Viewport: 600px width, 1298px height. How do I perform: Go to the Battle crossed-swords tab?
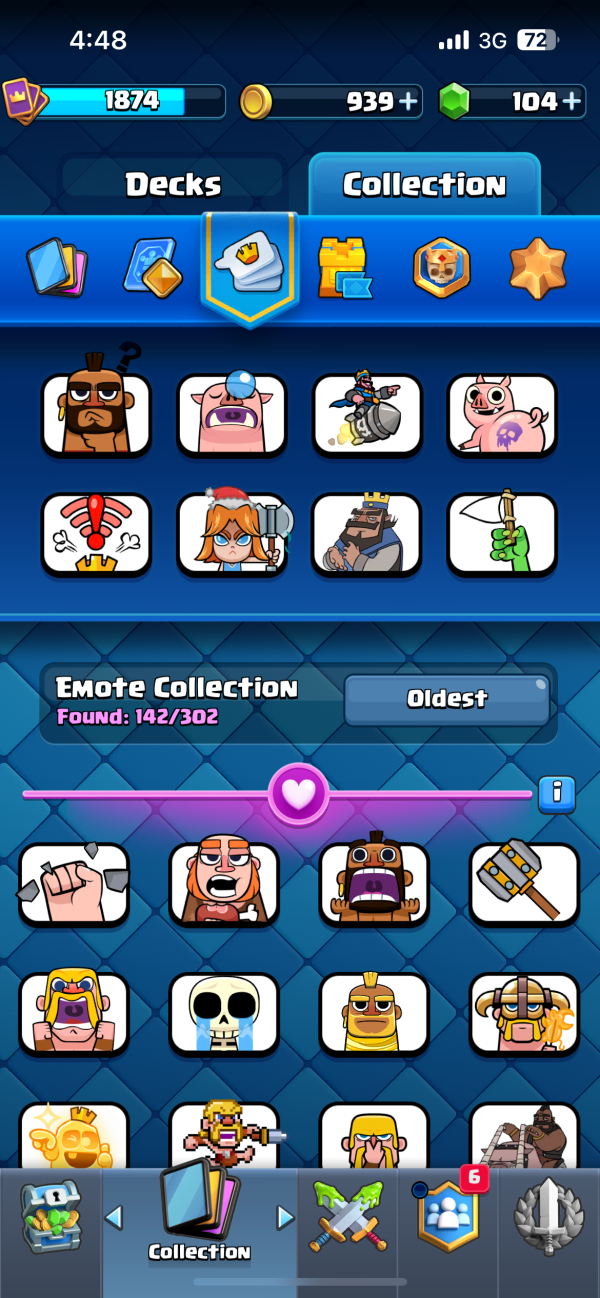349,1217
